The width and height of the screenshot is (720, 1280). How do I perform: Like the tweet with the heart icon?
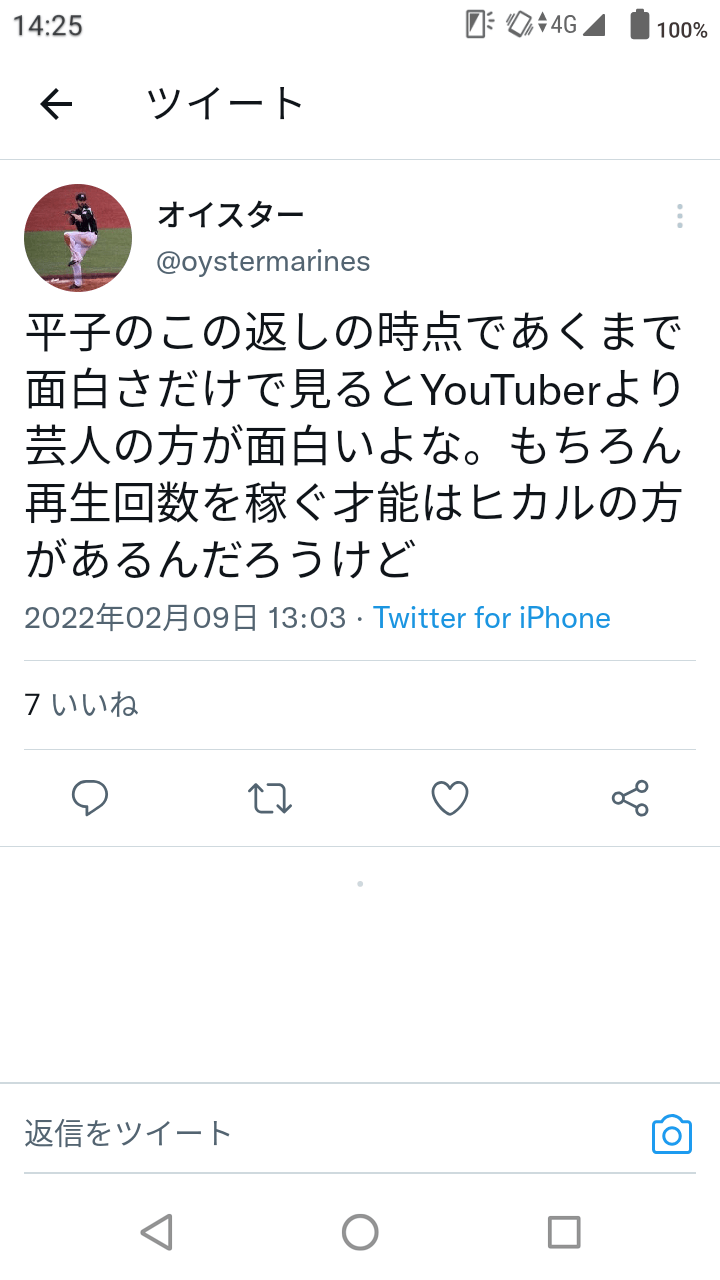[x=450, y=798]
